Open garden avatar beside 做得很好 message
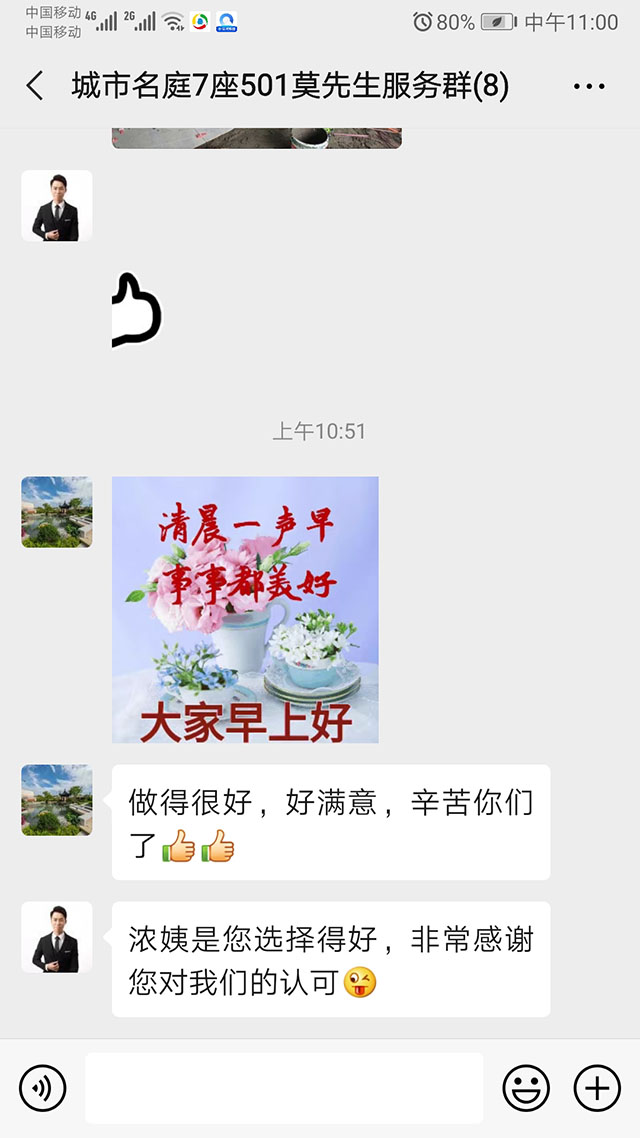640x1138 pixels. [x=57, y=800]
